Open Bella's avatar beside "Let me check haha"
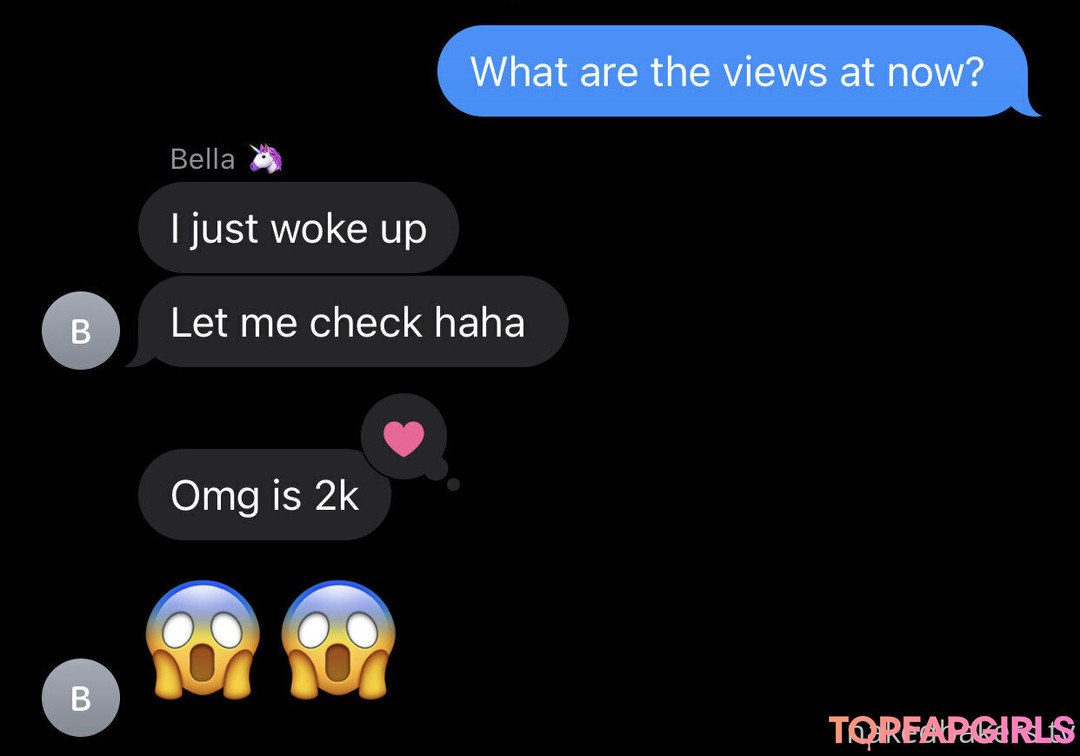Image resolution: width=1080 pixels, height=756 pixels. point(81,331)
